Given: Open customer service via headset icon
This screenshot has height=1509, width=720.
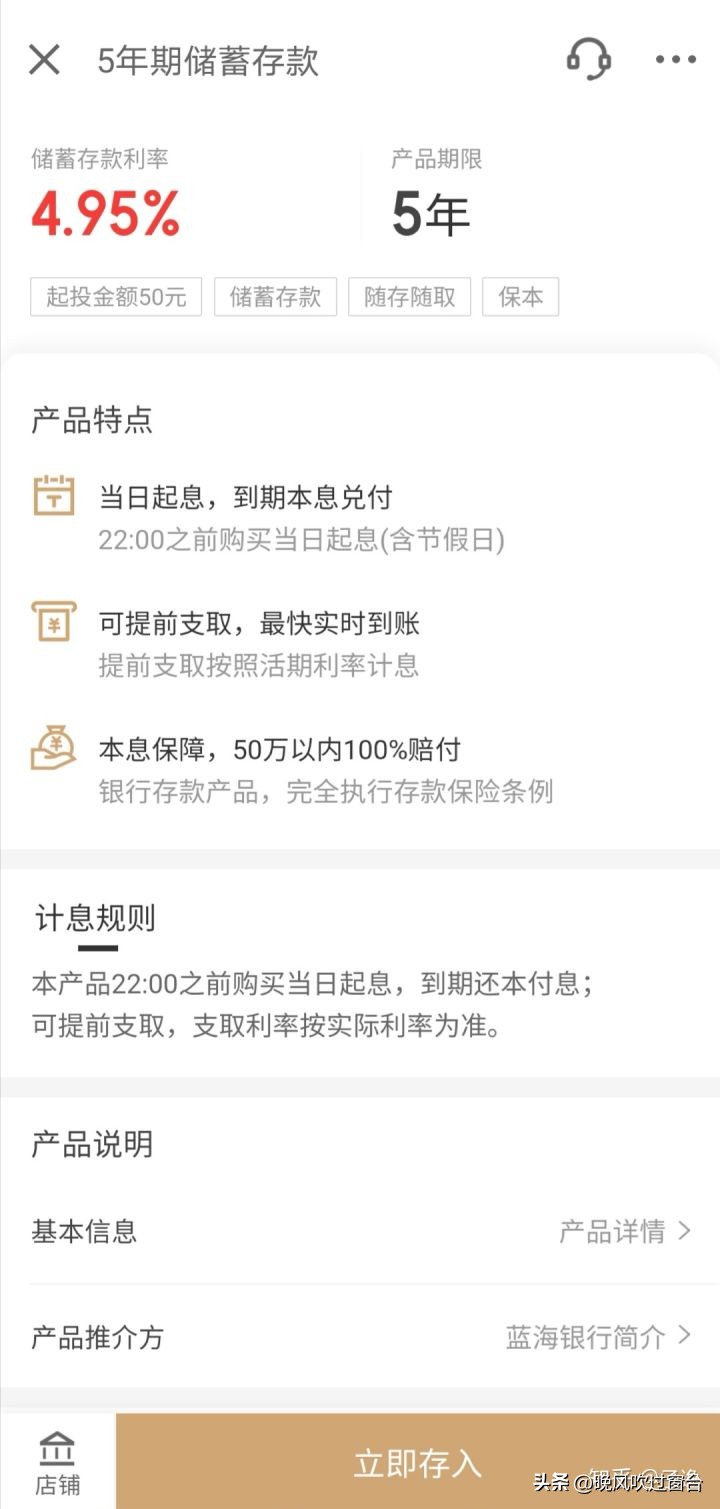Looking at the screenshot, I should point(589,60).
